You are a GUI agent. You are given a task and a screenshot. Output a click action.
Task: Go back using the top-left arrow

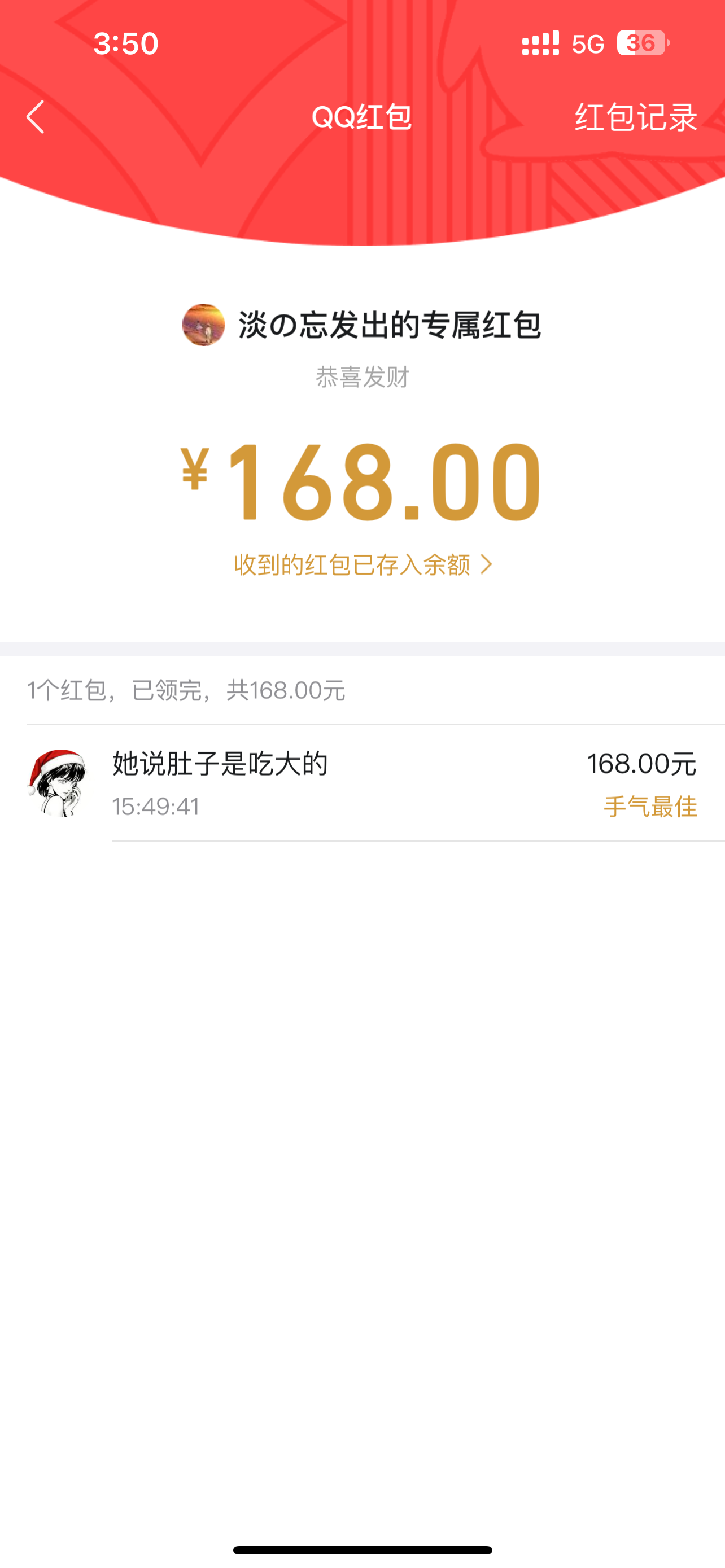tap(36, 117)
